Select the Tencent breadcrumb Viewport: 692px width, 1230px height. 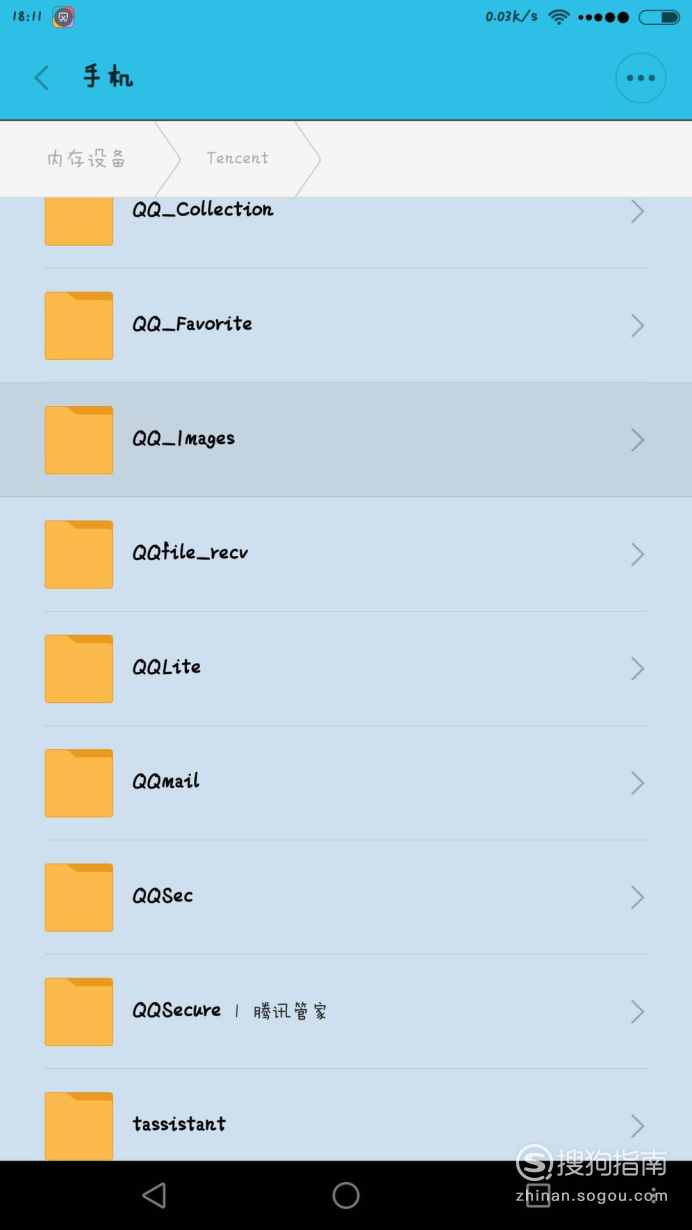(237, 158)
